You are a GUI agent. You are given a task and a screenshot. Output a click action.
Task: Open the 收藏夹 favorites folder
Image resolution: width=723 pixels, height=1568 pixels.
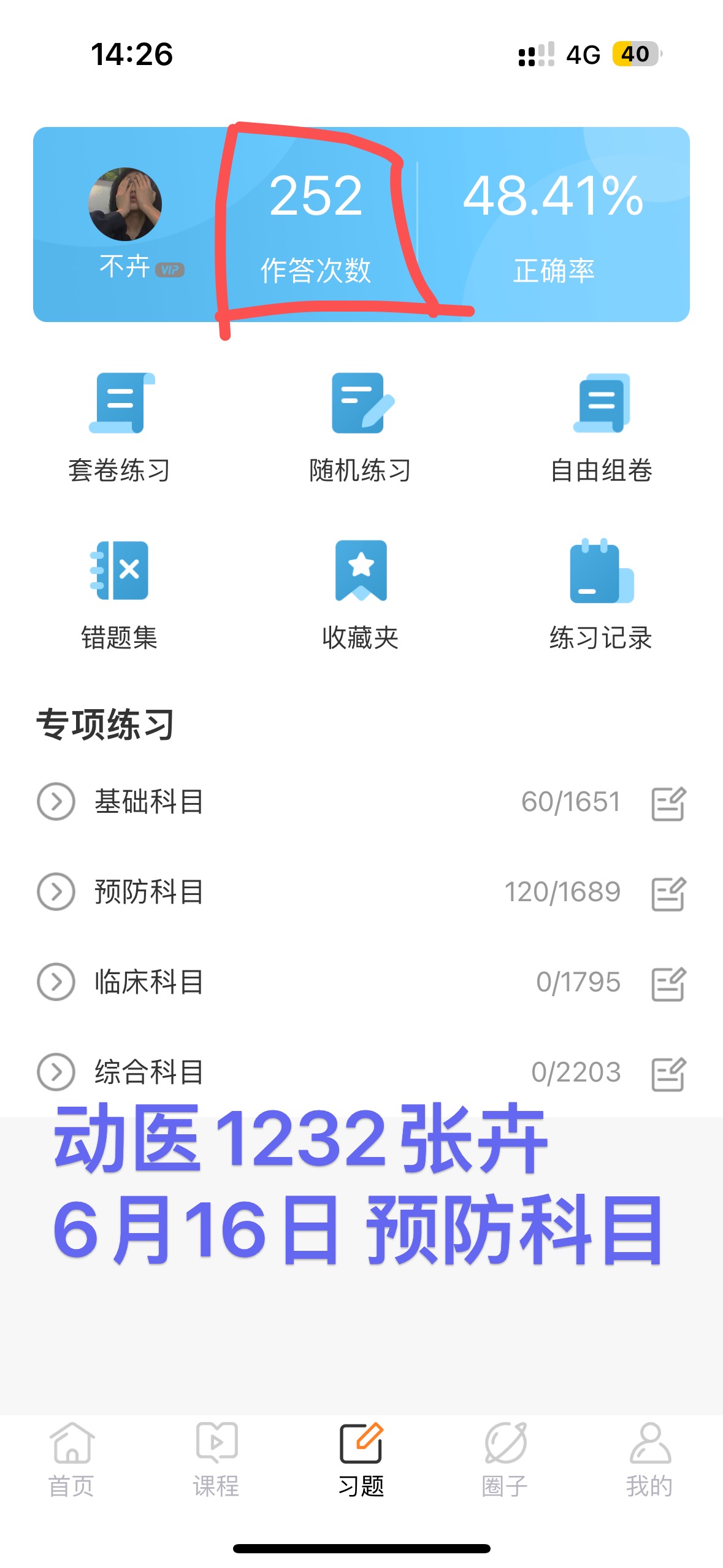[361, 595]
